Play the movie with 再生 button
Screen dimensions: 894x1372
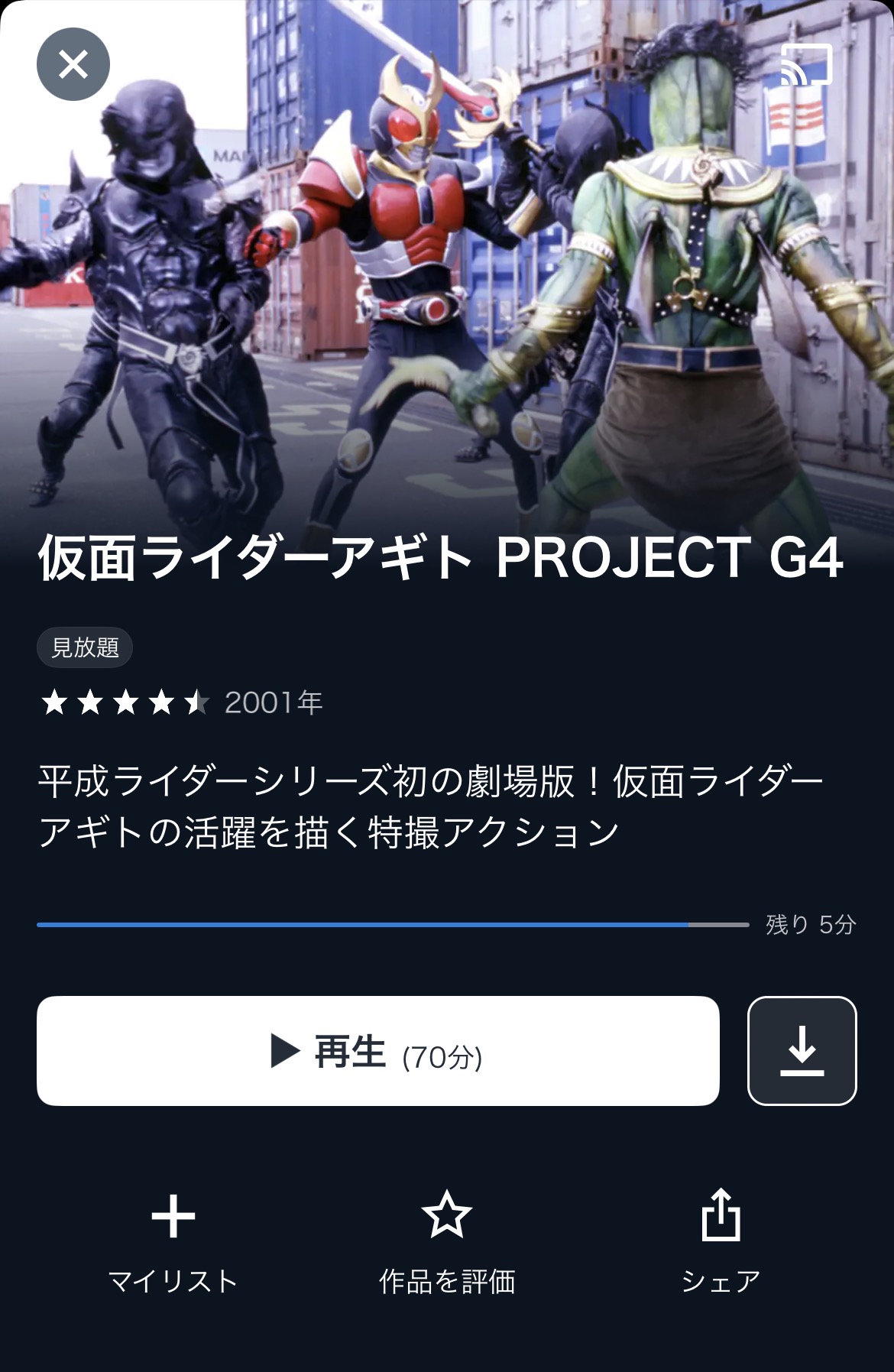(377, 1050)
